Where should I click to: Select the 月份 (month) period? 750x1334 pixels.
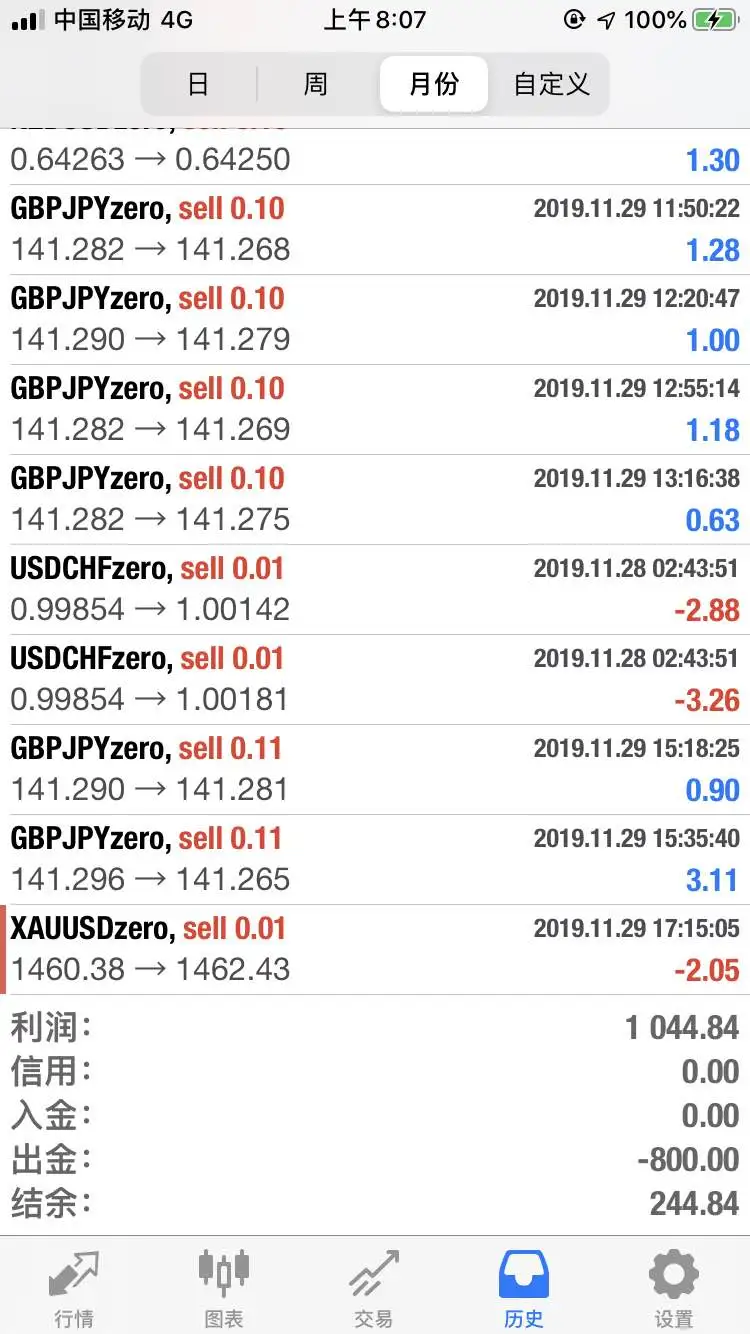pyautogui.click(x=434, y=84)
